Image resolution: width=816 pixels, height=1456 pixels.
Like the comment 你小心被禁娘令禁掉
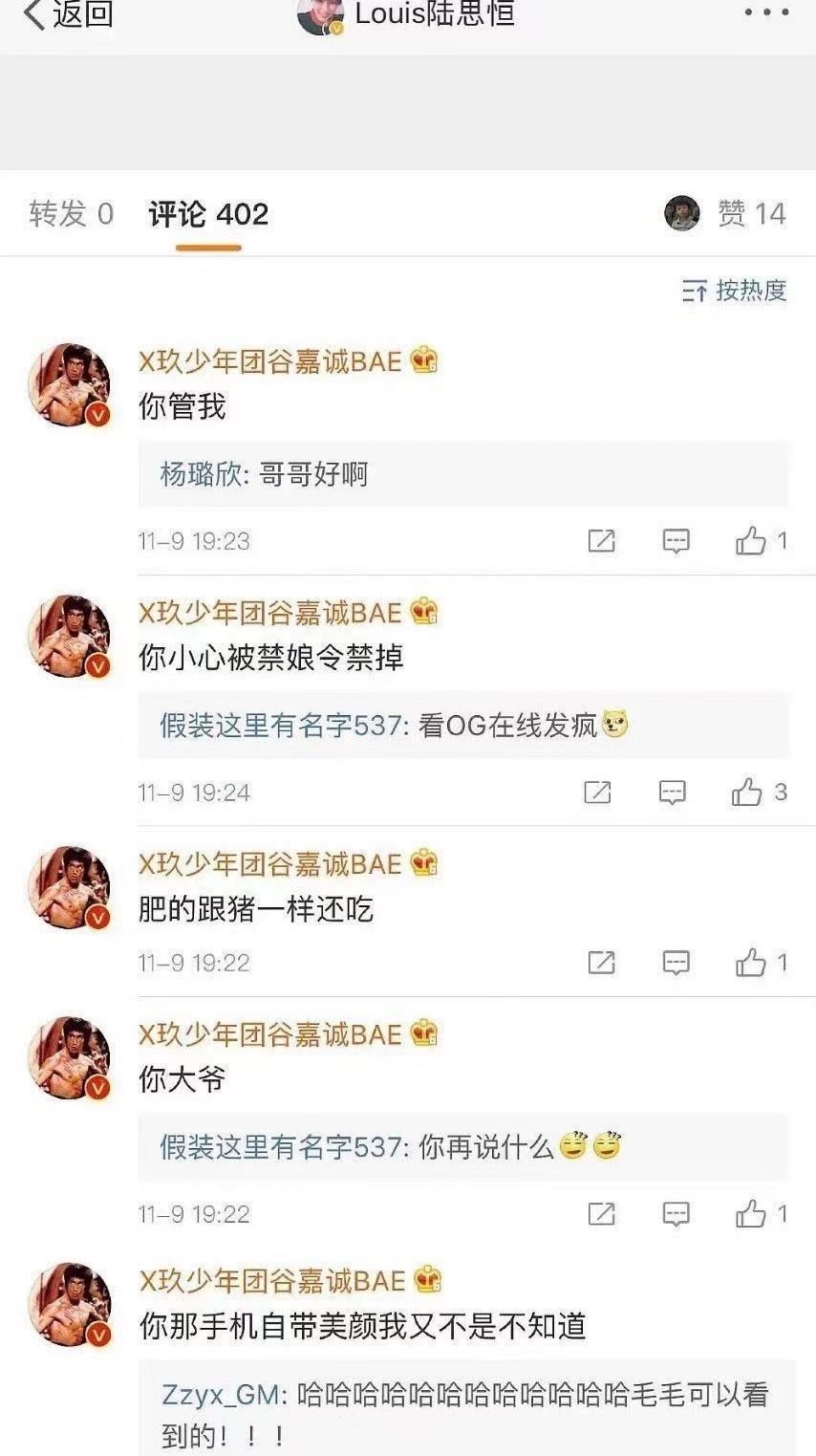(748, 793)
